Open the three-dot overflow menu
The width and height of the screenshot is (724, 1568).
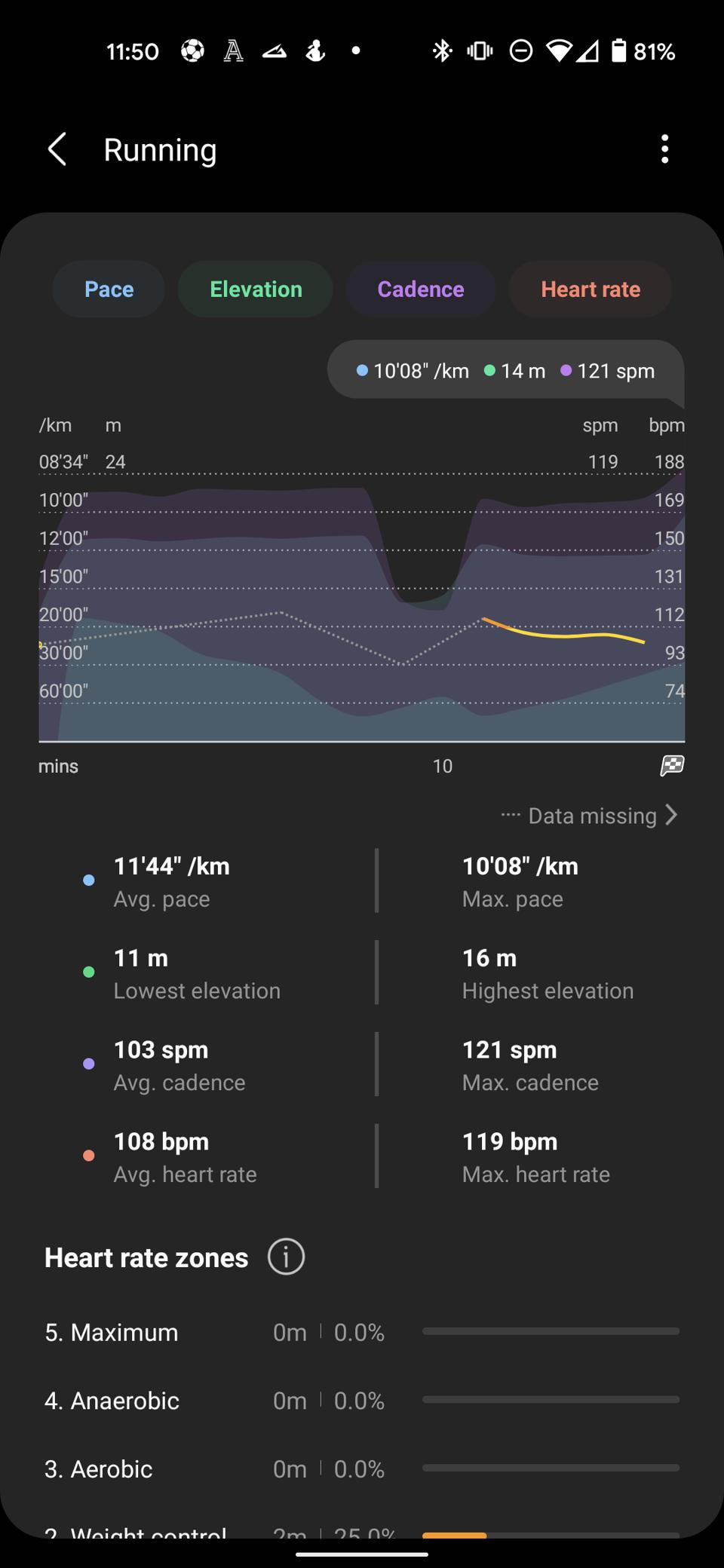point(664,149)
